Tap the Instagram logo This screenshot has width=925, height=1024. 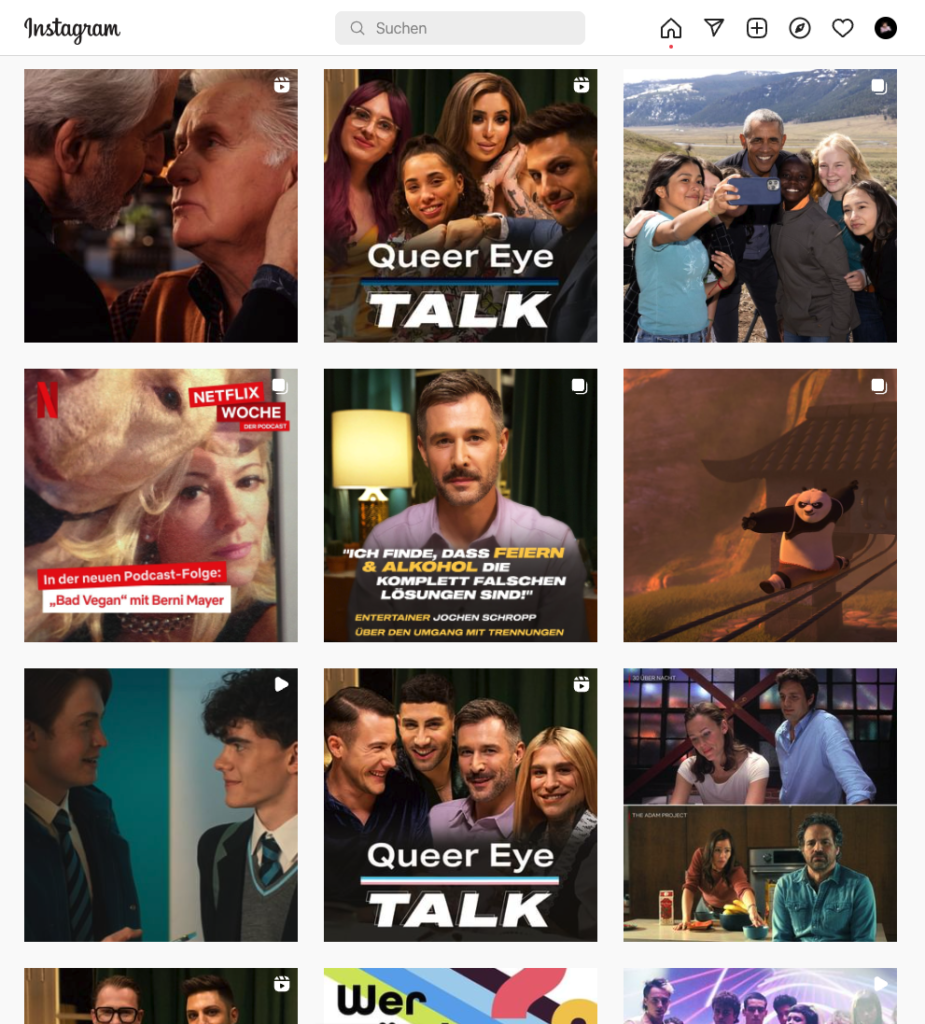pyautogui.click(x=72, y=29)
